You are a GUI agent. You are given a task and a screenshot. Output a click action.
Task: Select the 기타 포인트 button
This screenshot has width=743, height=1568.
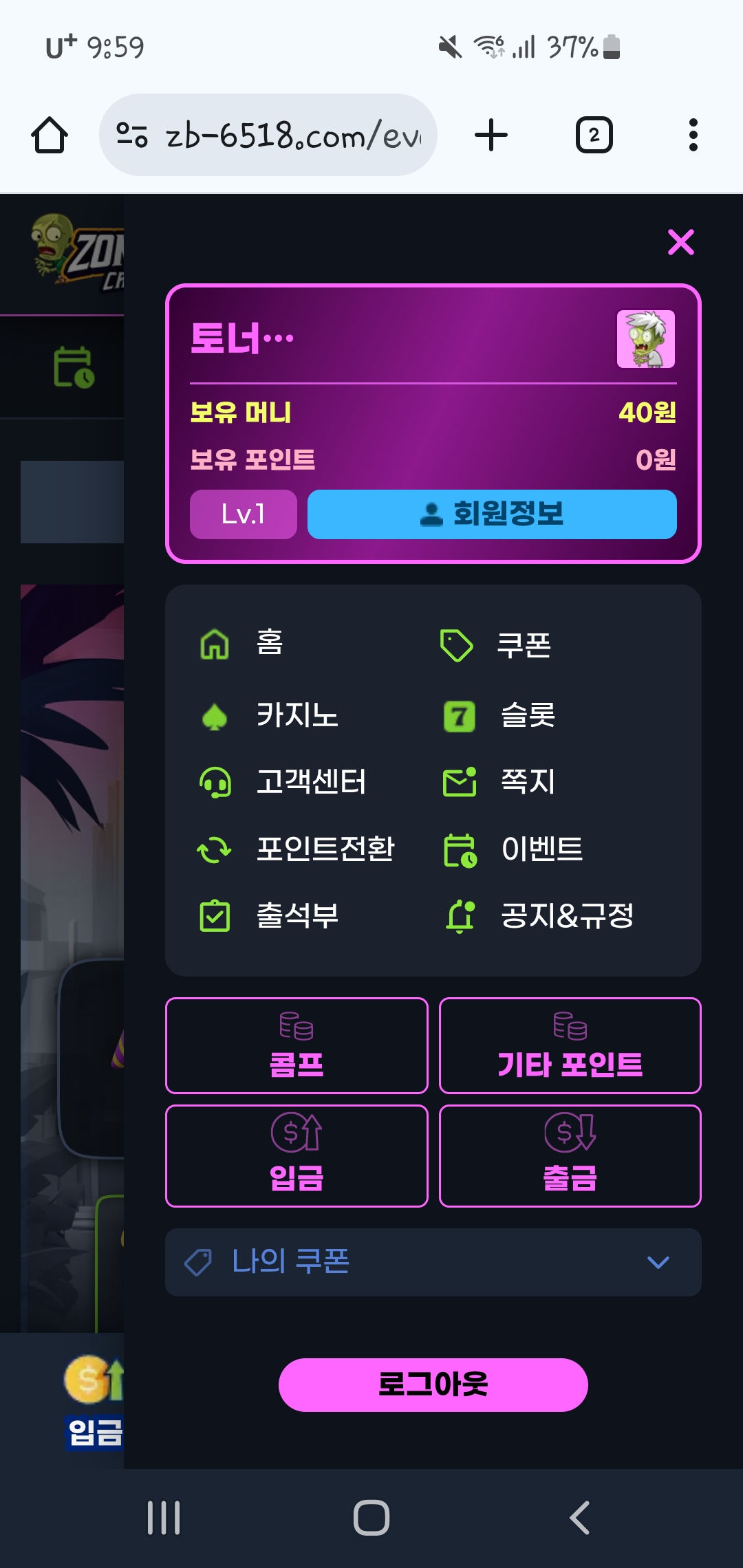570,1045
